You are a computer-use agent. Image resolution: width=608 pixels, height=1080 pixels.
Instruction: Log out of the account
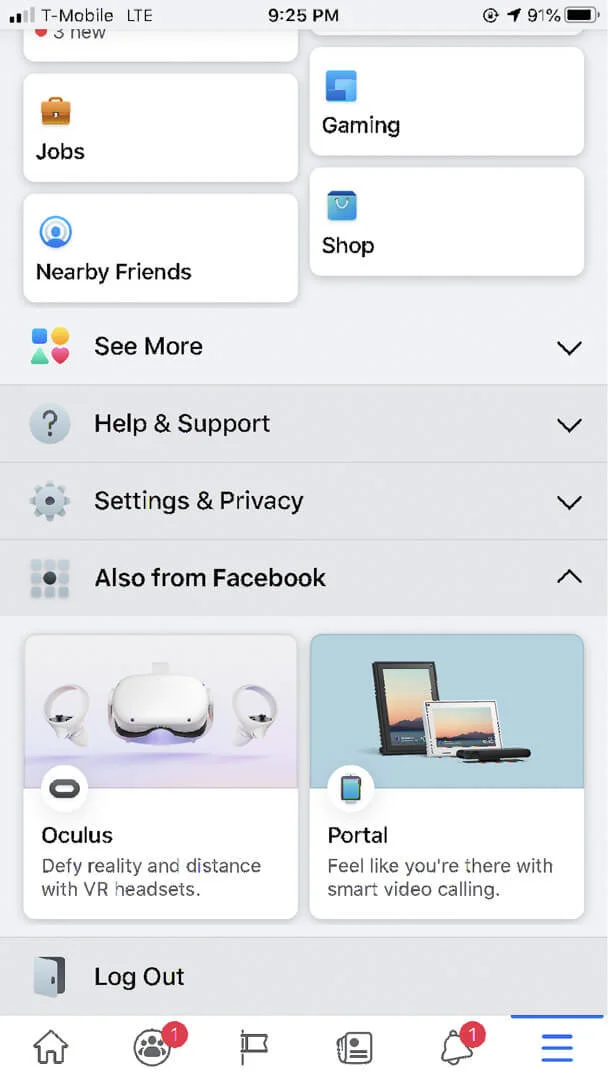coord(304,977)
